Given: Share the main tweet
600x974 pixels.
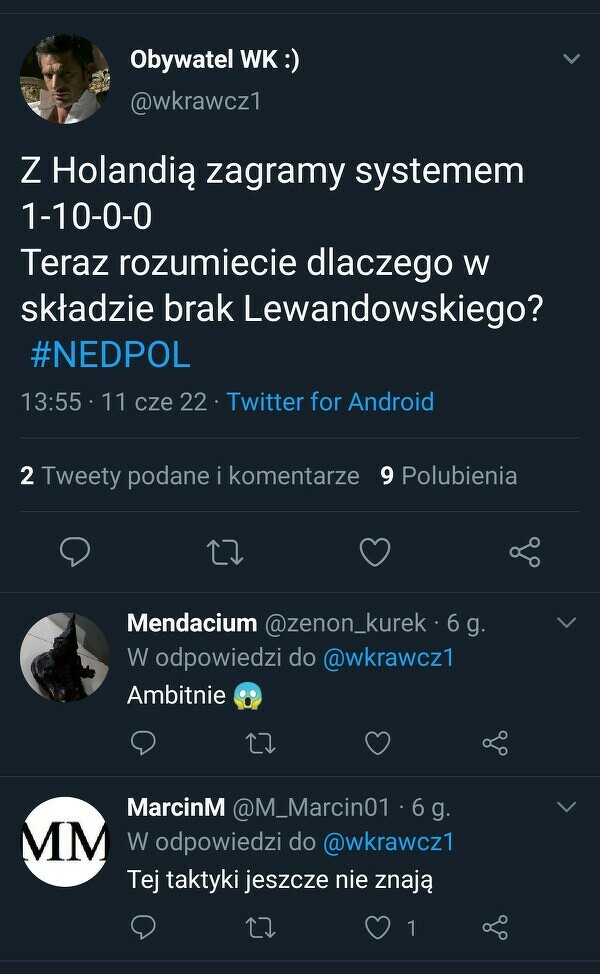Looking at the screenshot, I should 525,551.
